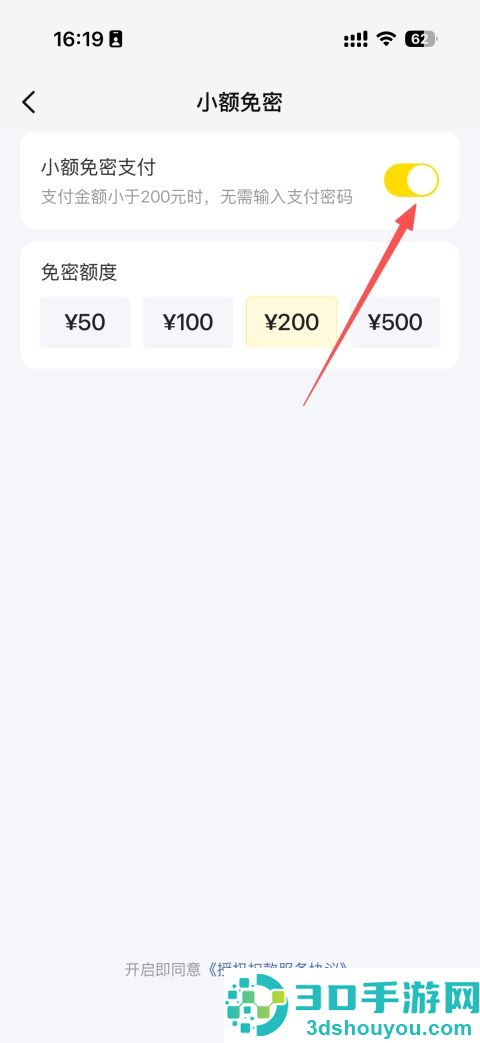Image resolution: width=480 pixels, height=1043 pixels.
Task: Go back using the top-left arrow
Action: [29, 102]
